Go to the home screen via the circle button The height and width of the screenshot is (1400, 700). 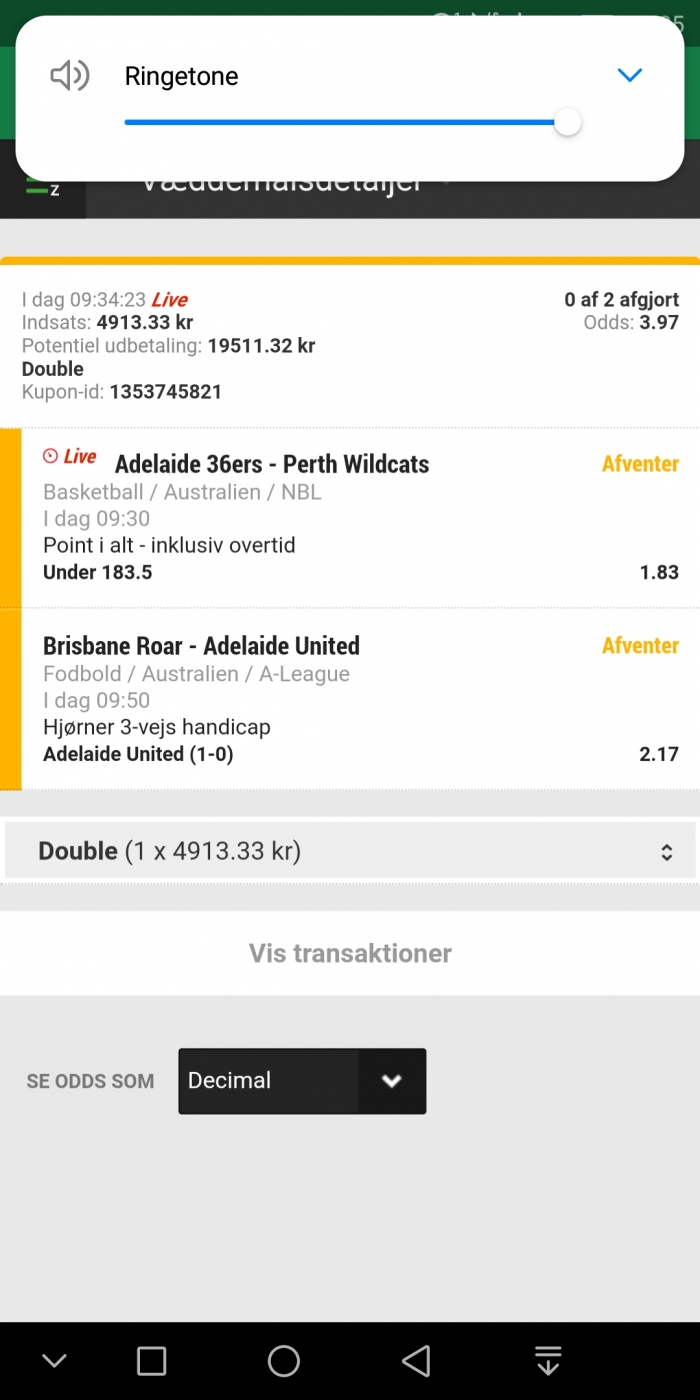tap(284, 1361)
